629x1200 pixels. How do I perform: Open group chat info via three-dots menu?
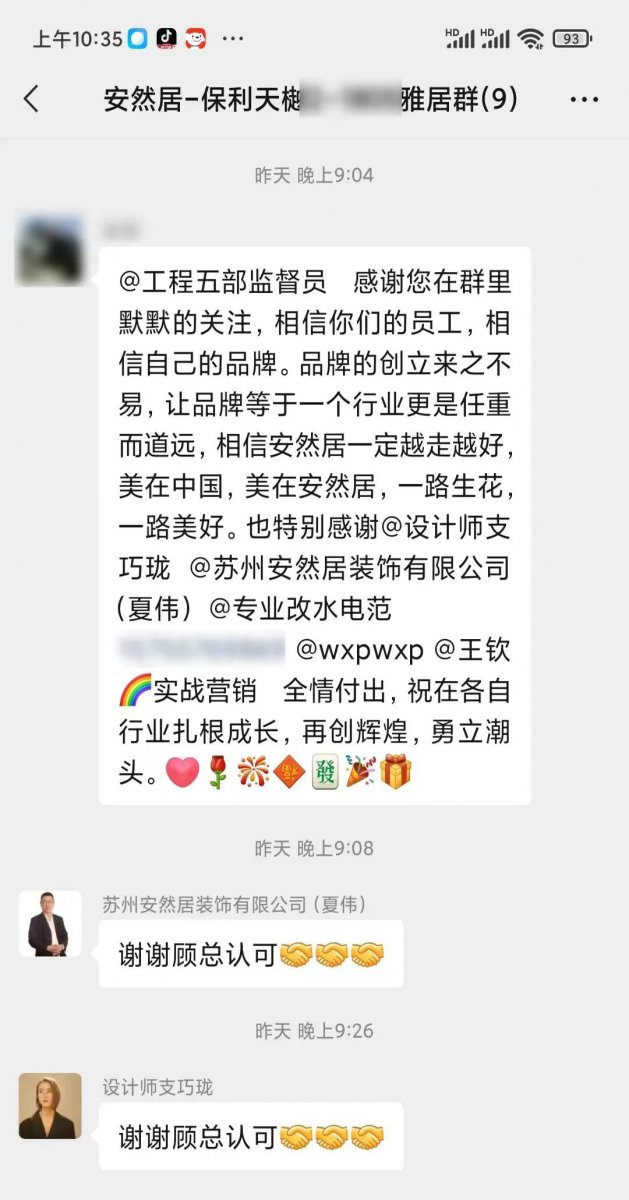pos(584,99)
